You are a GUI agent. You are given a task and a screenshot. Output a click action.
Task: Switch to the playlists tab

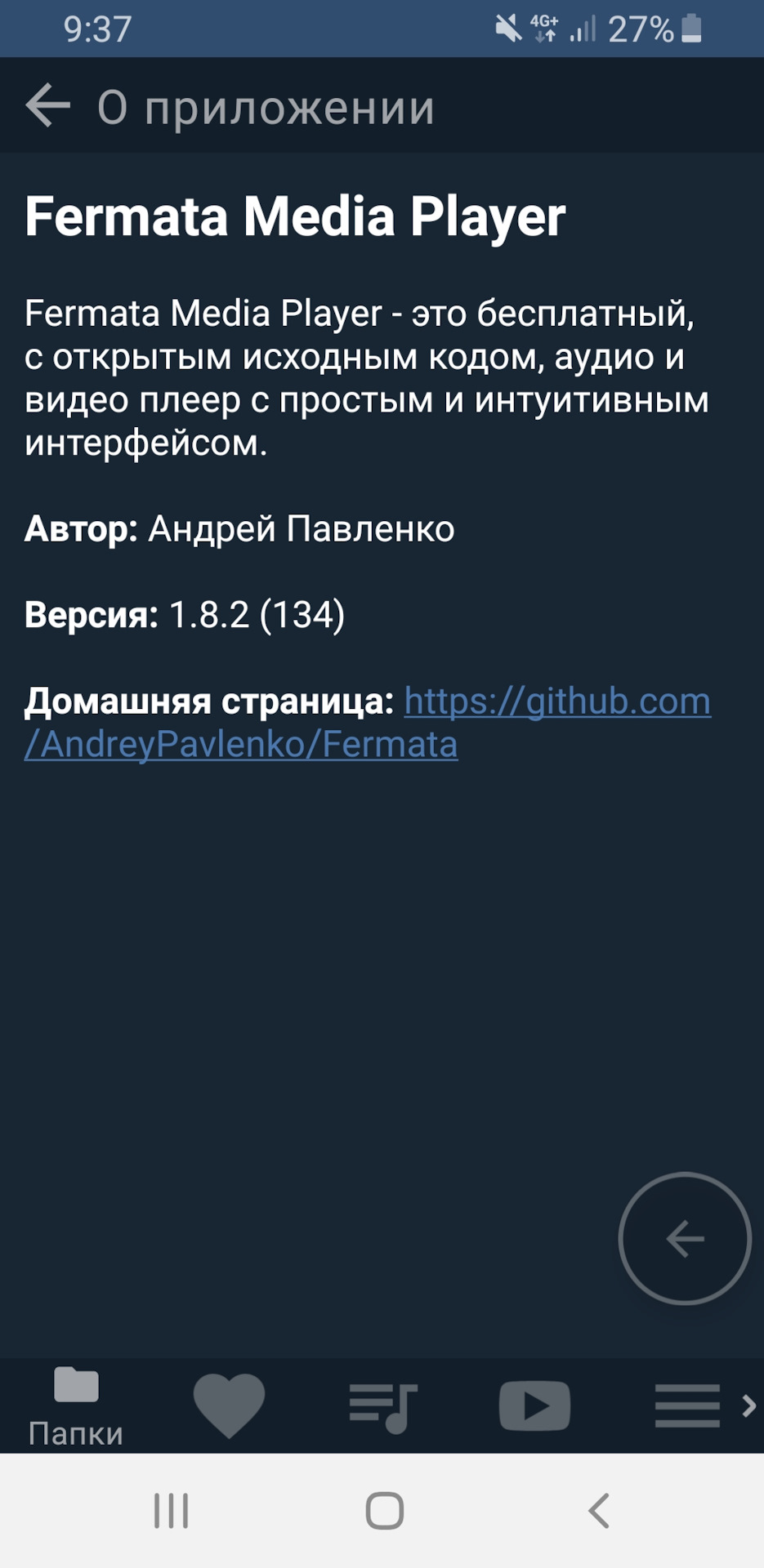coord(383,1407)
